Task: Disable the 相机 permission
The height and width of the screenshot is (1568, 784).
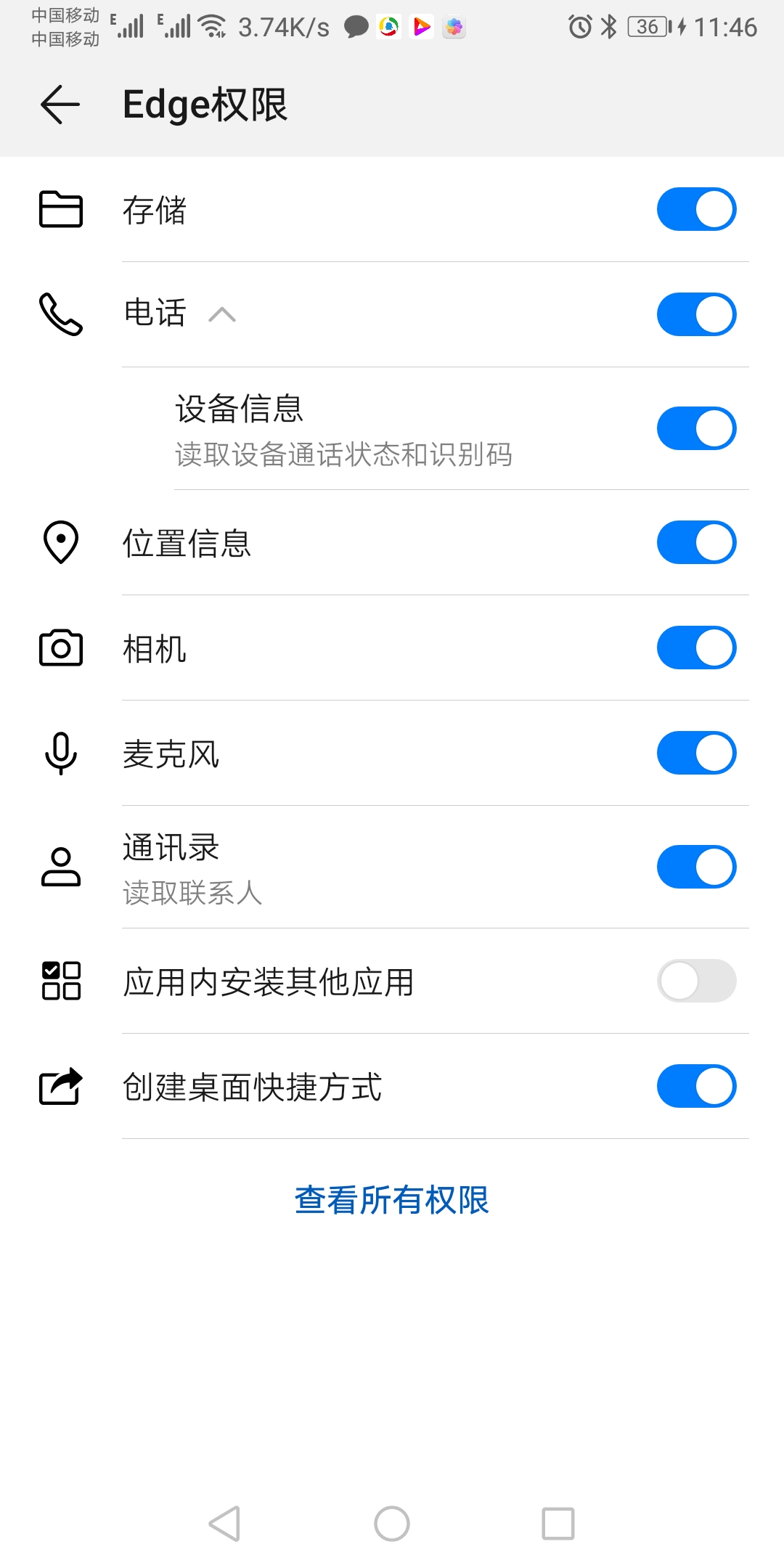Action: click(x=696, y=648)
